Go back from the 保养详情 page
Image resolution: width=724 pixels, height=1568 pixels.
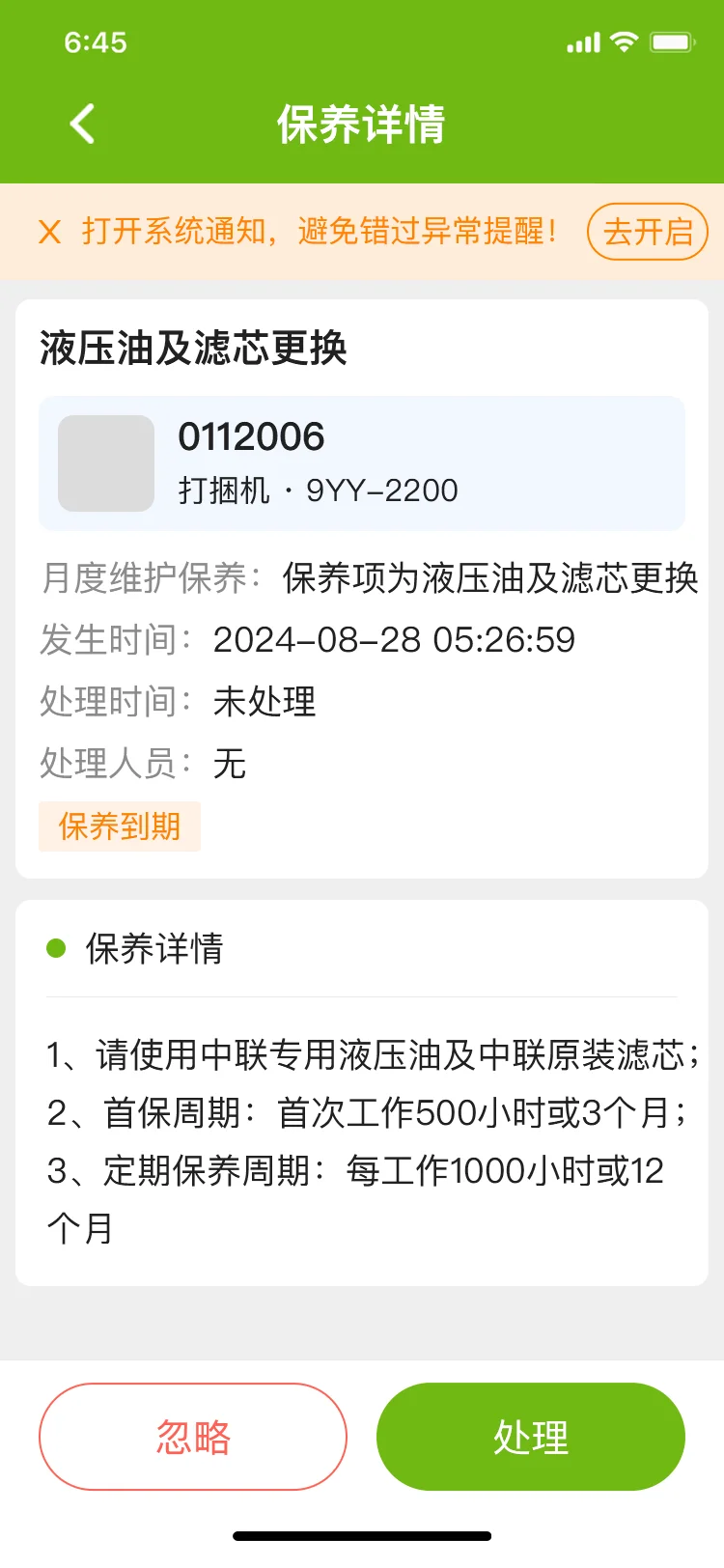pos(83,125)
